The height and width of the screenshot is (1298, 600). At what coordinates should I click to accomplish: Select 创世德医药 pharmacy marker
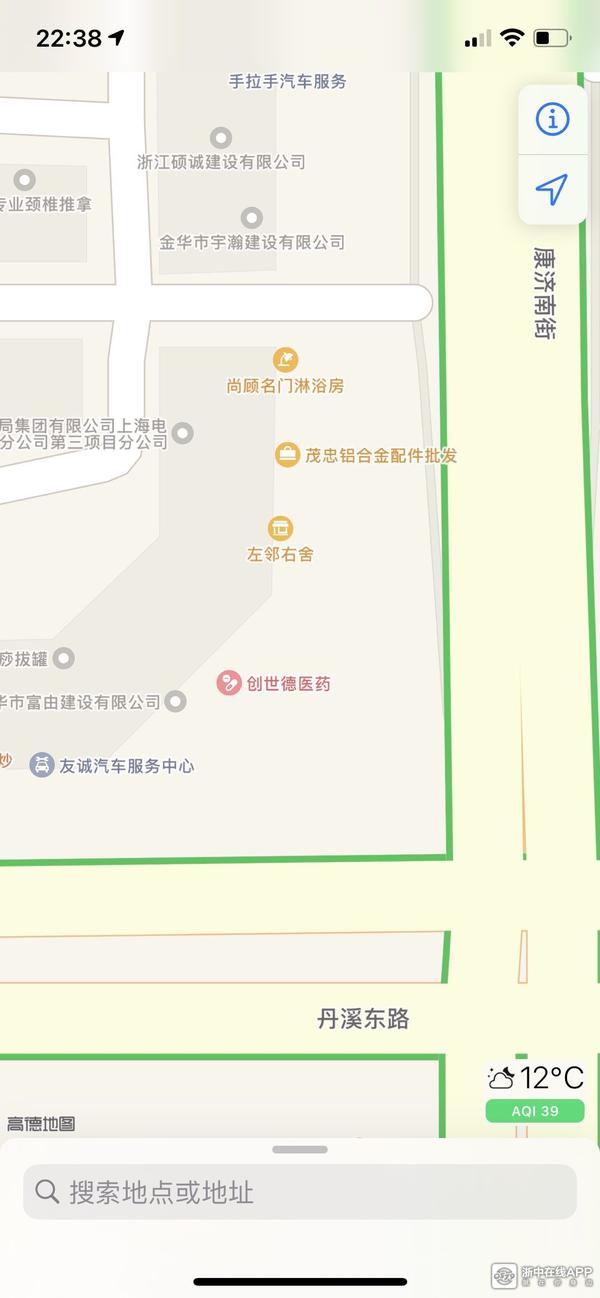pos(229,684)
